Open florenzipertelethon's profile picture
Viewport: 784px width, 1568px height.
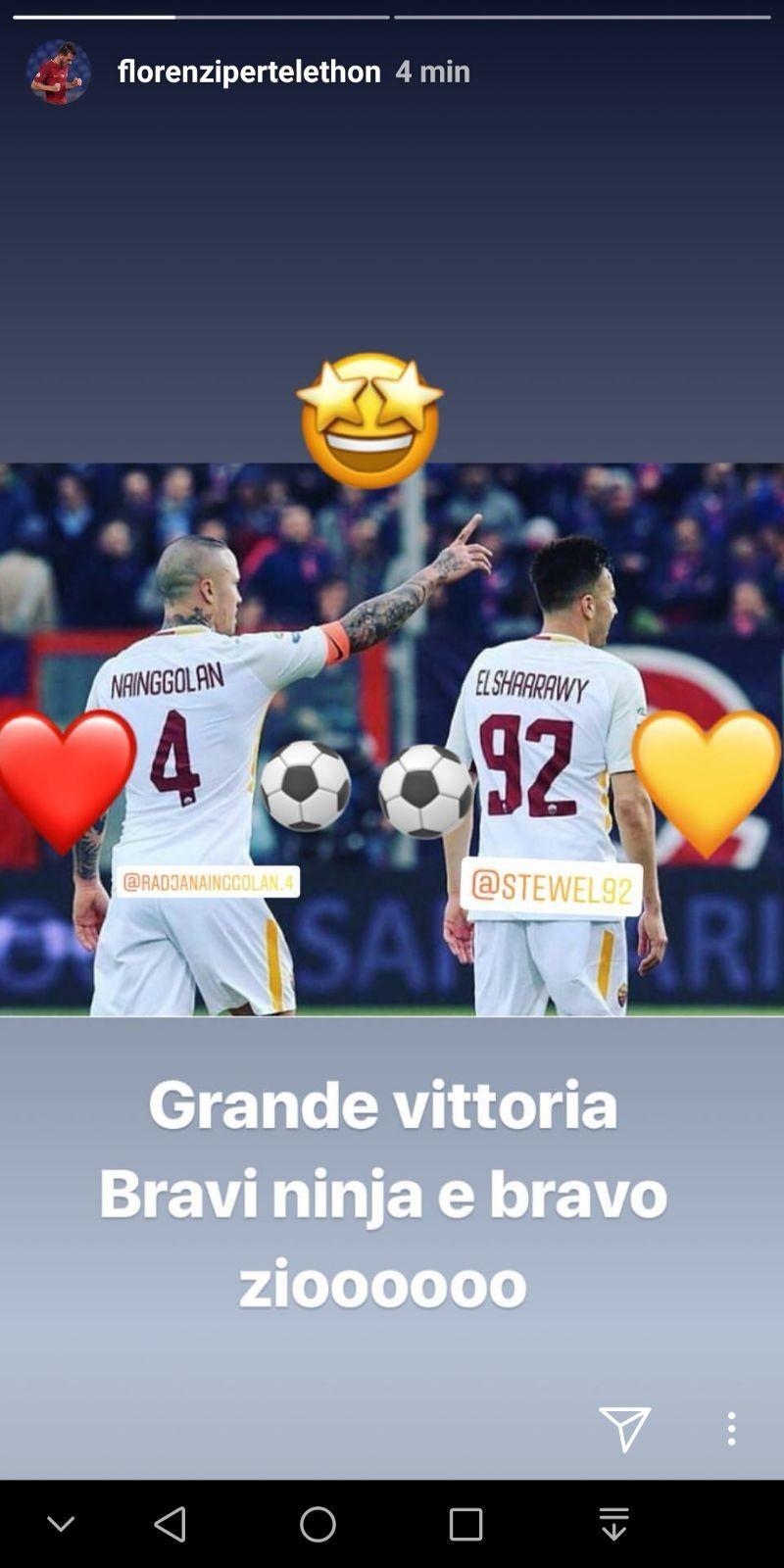[58, 72]
